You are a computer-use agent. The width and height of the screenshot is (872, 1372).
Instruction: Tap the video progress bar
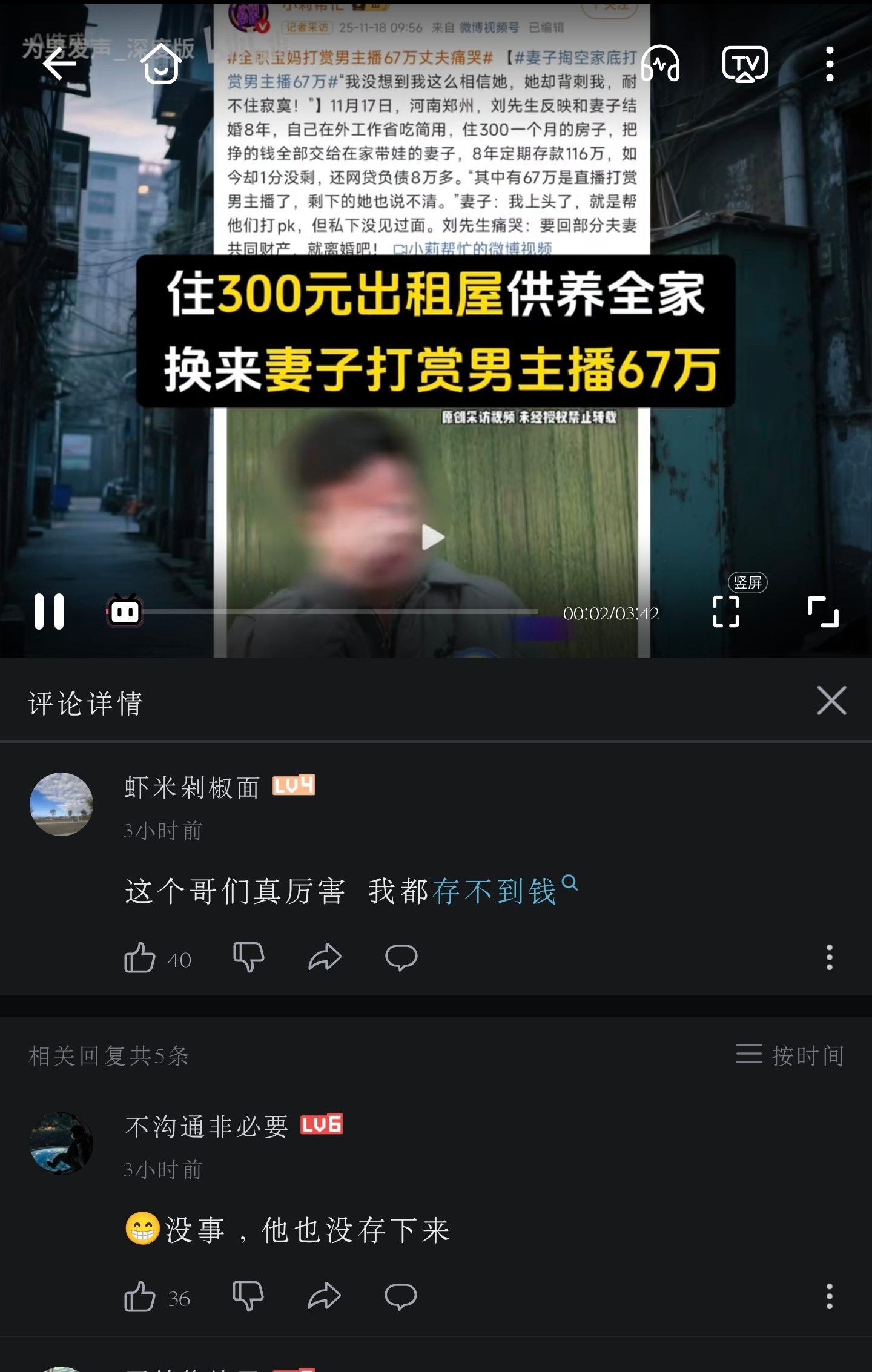340,612
